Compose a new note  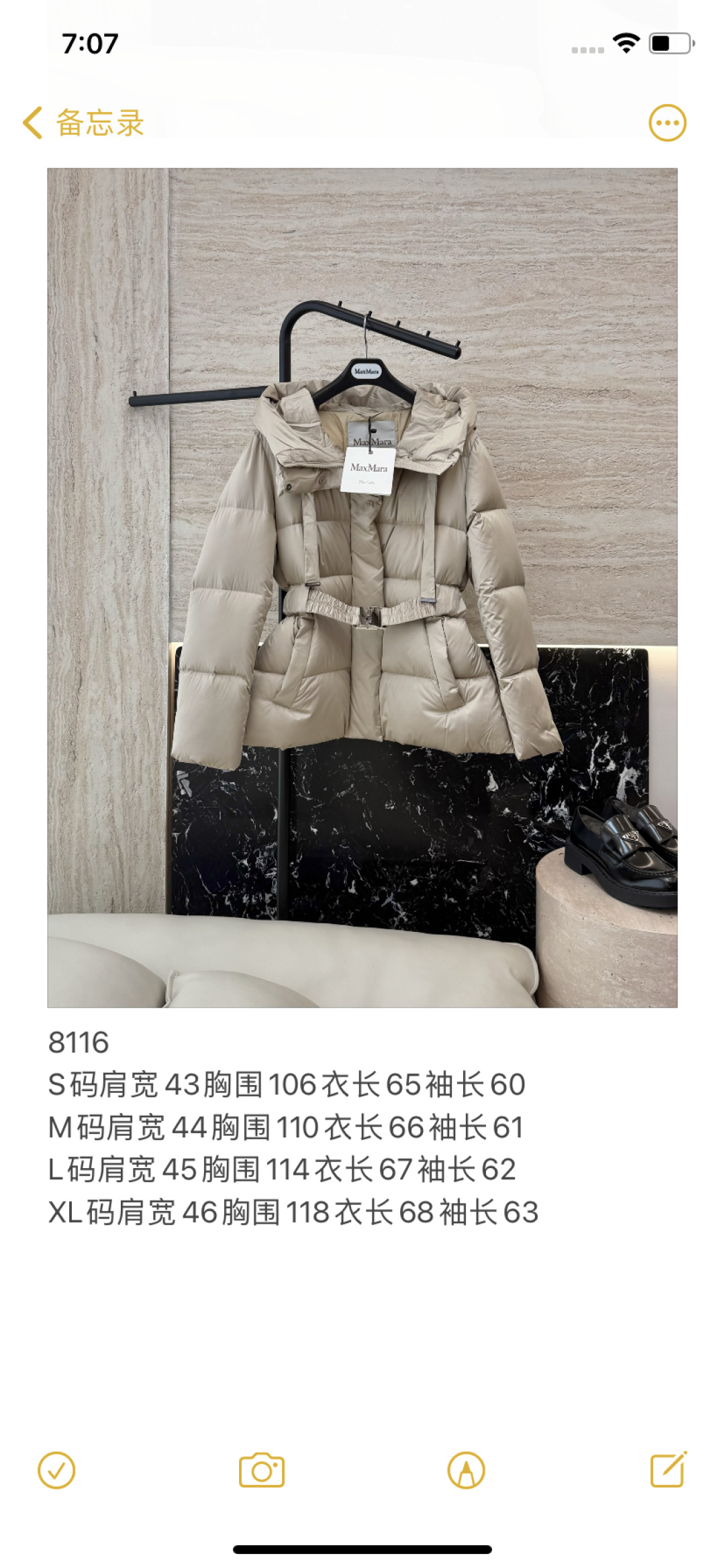pos(669,1470)
